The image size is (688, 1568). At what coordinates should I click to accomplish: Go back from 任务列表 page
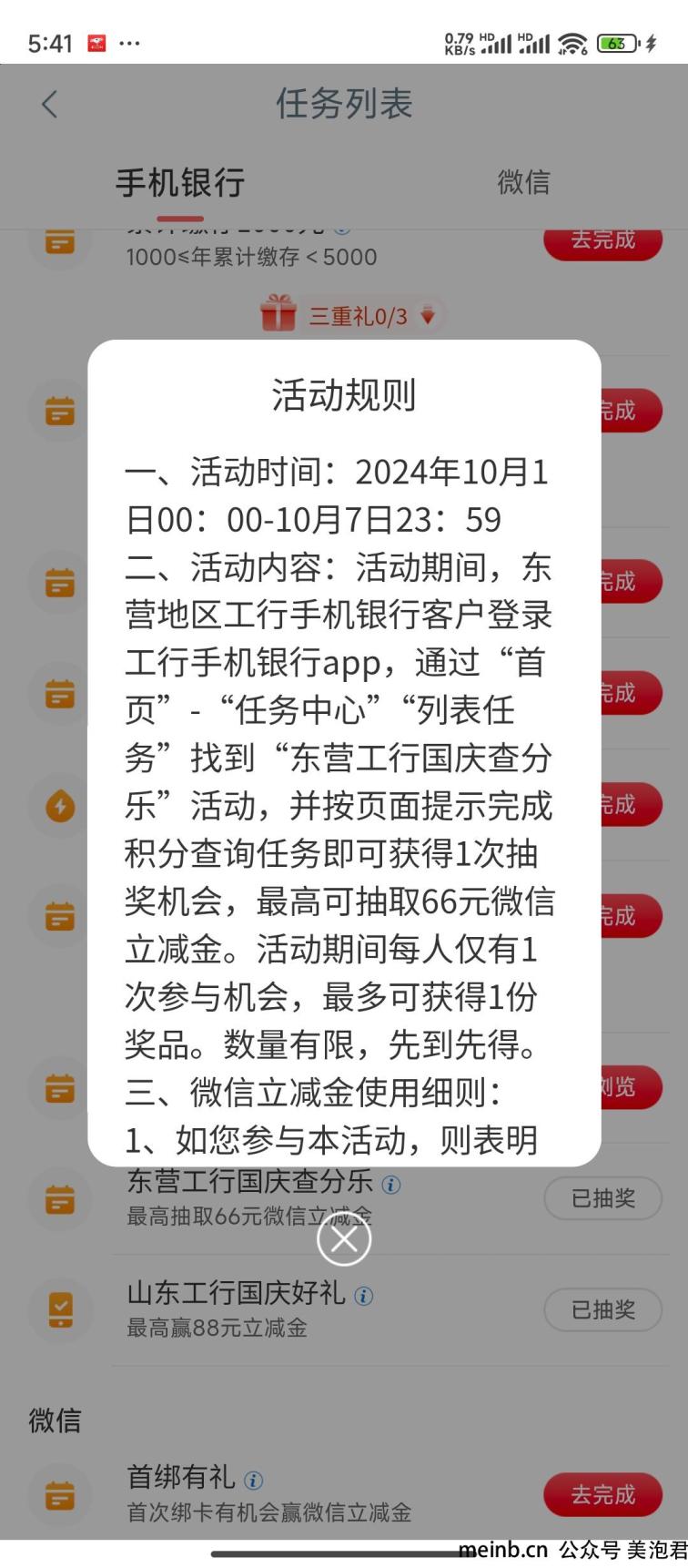coord(50,105)
